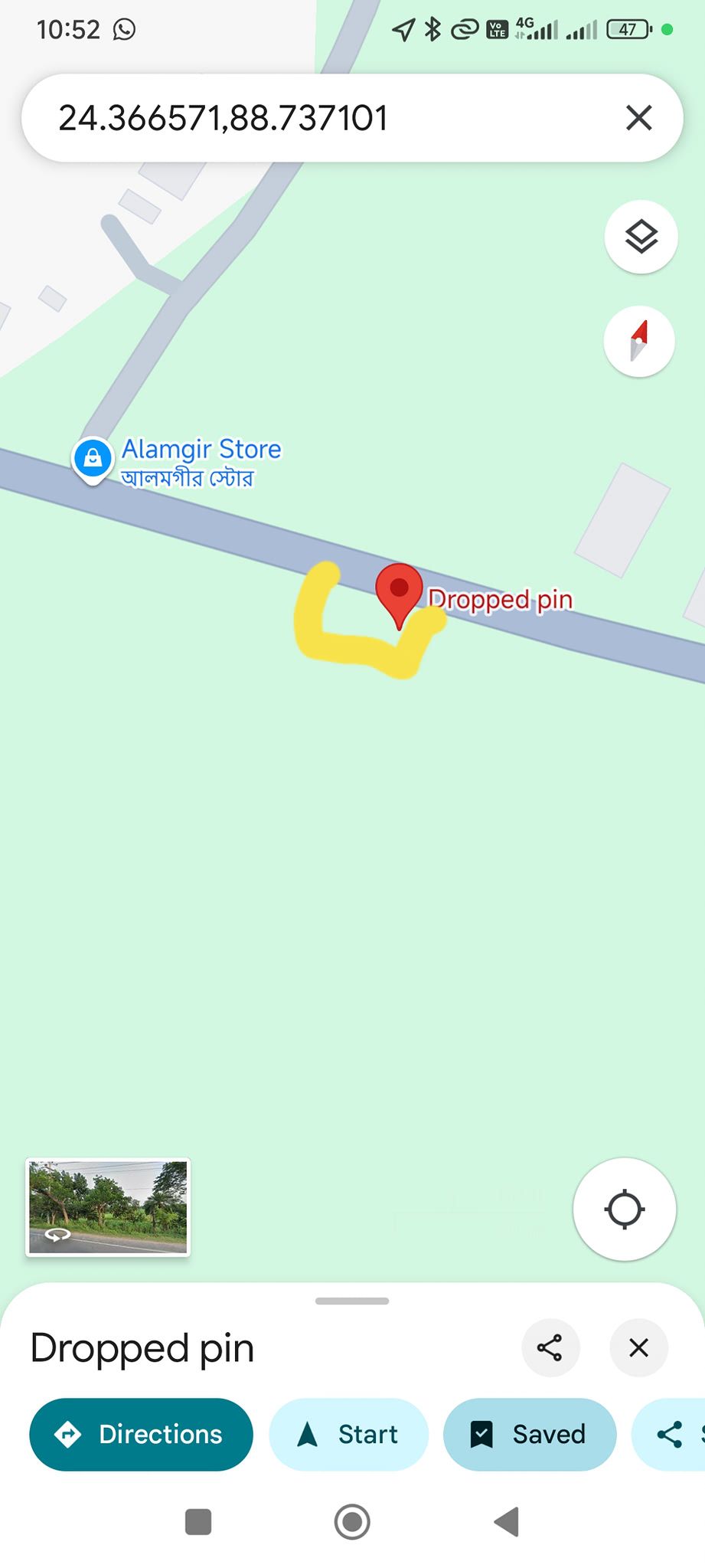Clear the coordinates in the search bar

[638, 118]
